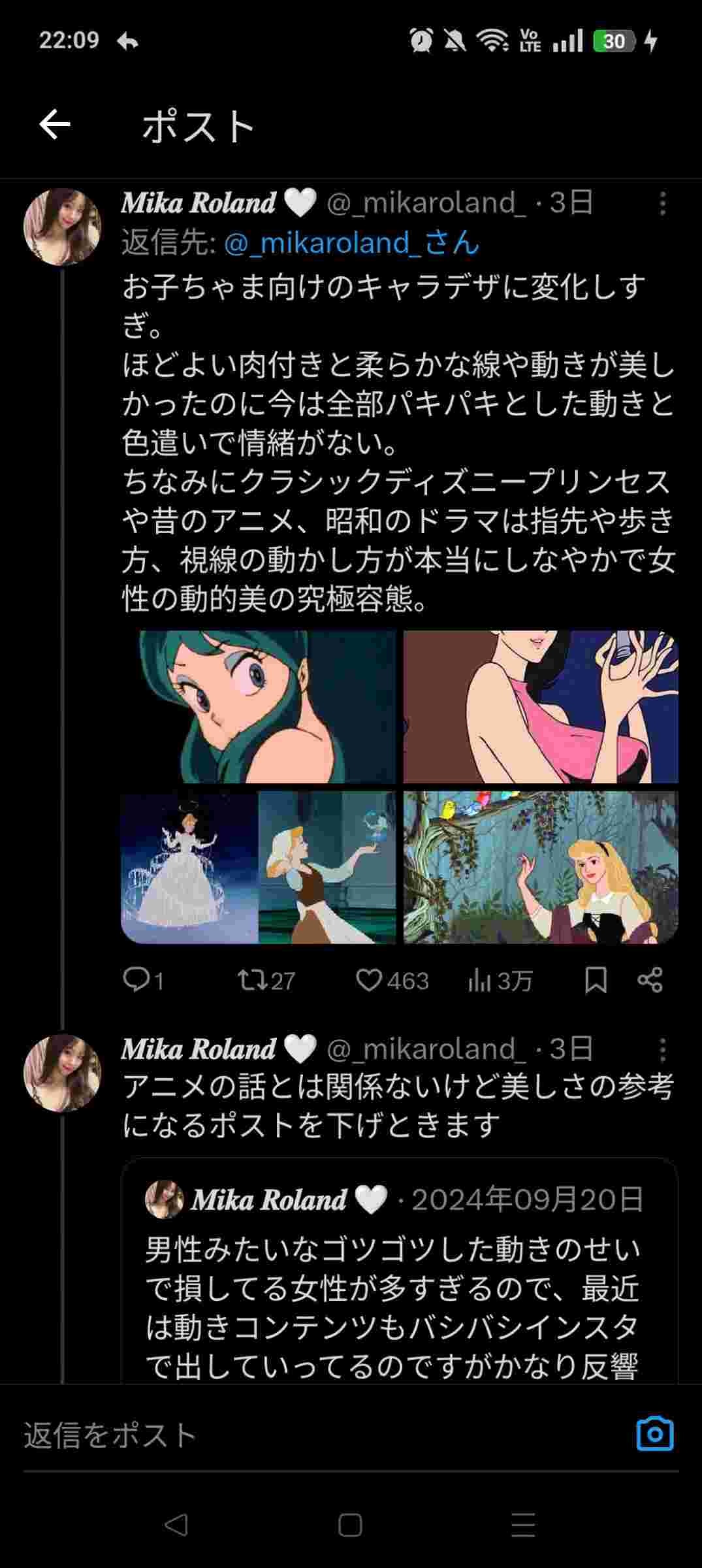Open the Sleeping Beauty forest image

click(541, 868)
